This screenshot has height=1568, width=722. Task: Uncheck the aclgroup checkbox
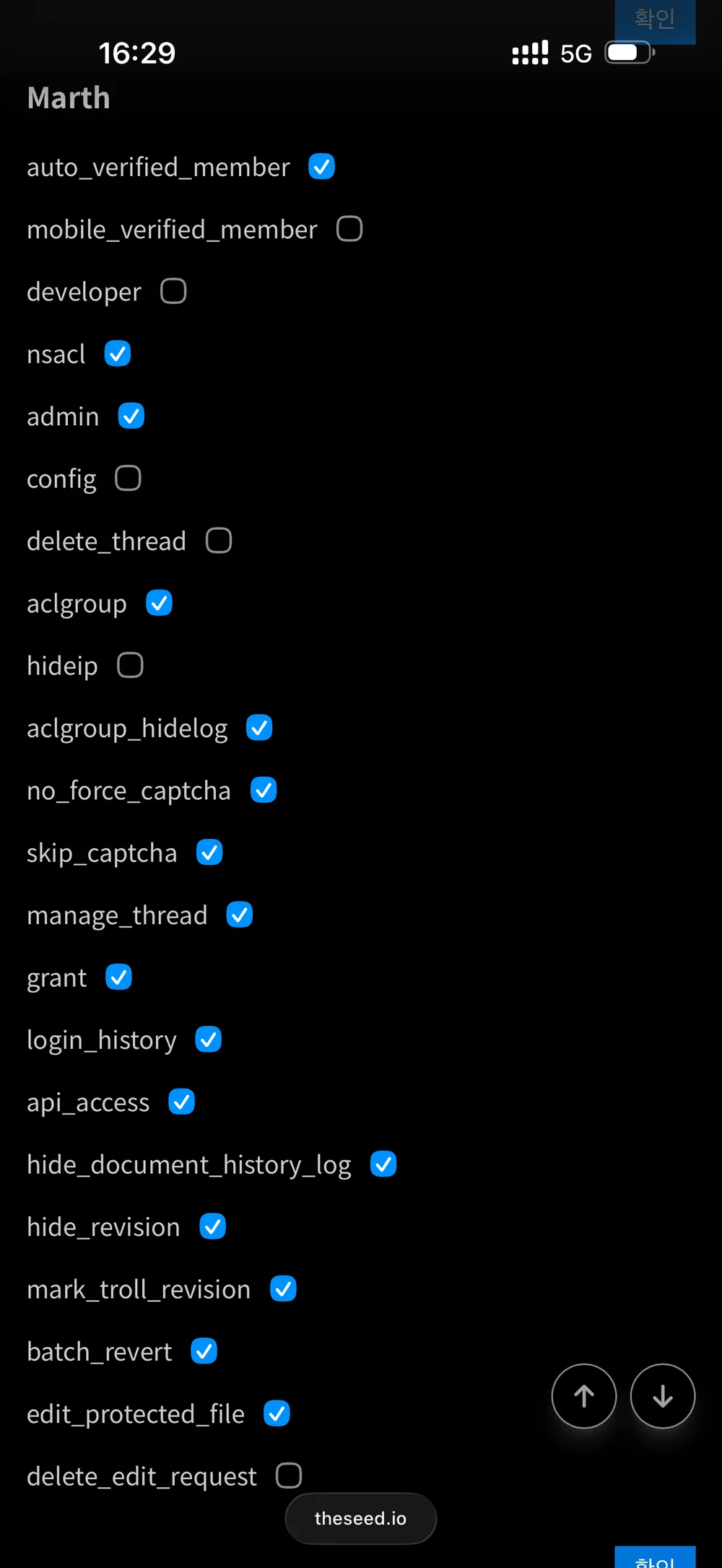point(159,603)
